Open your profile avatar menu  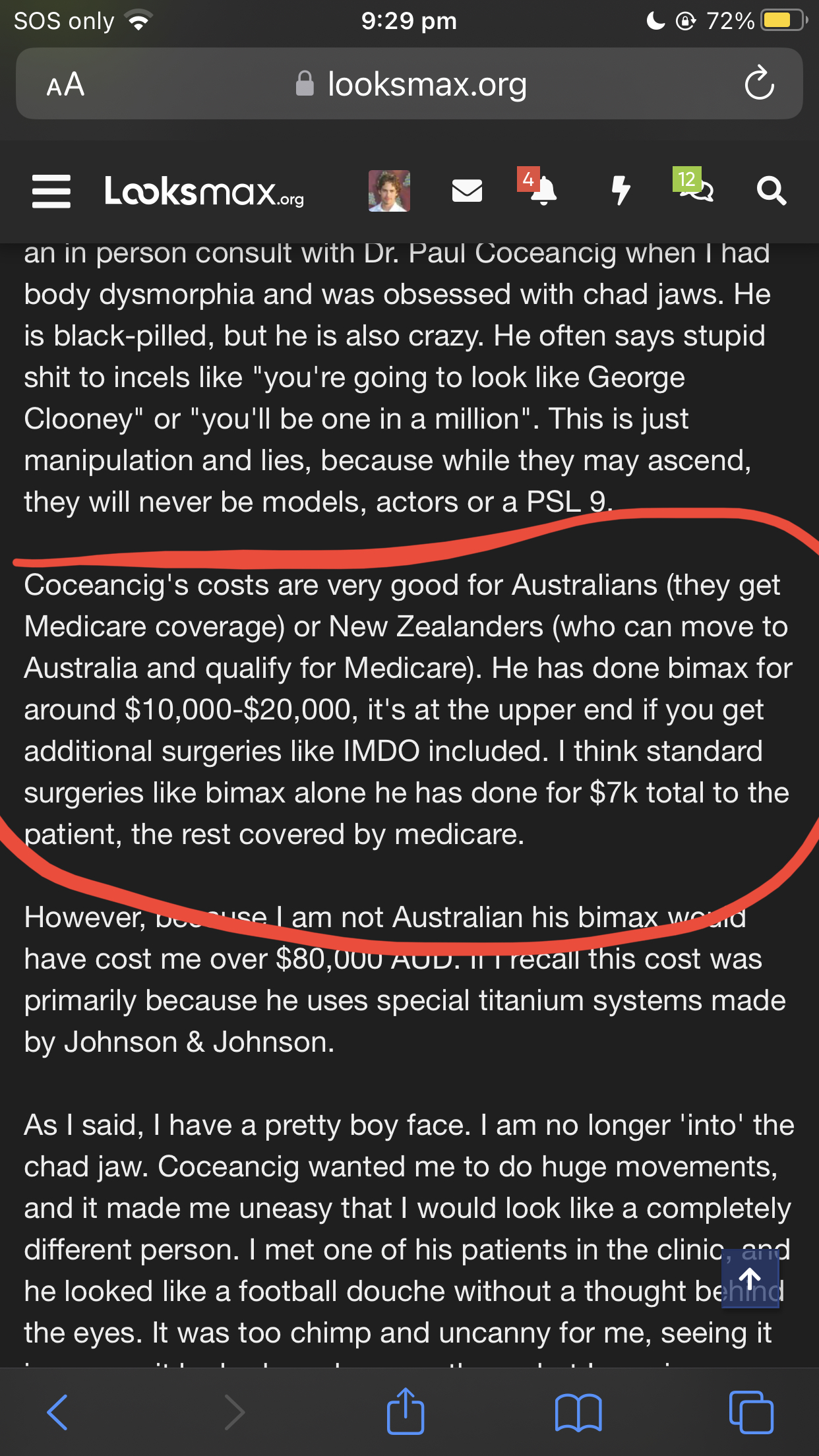tap(389, 191)
